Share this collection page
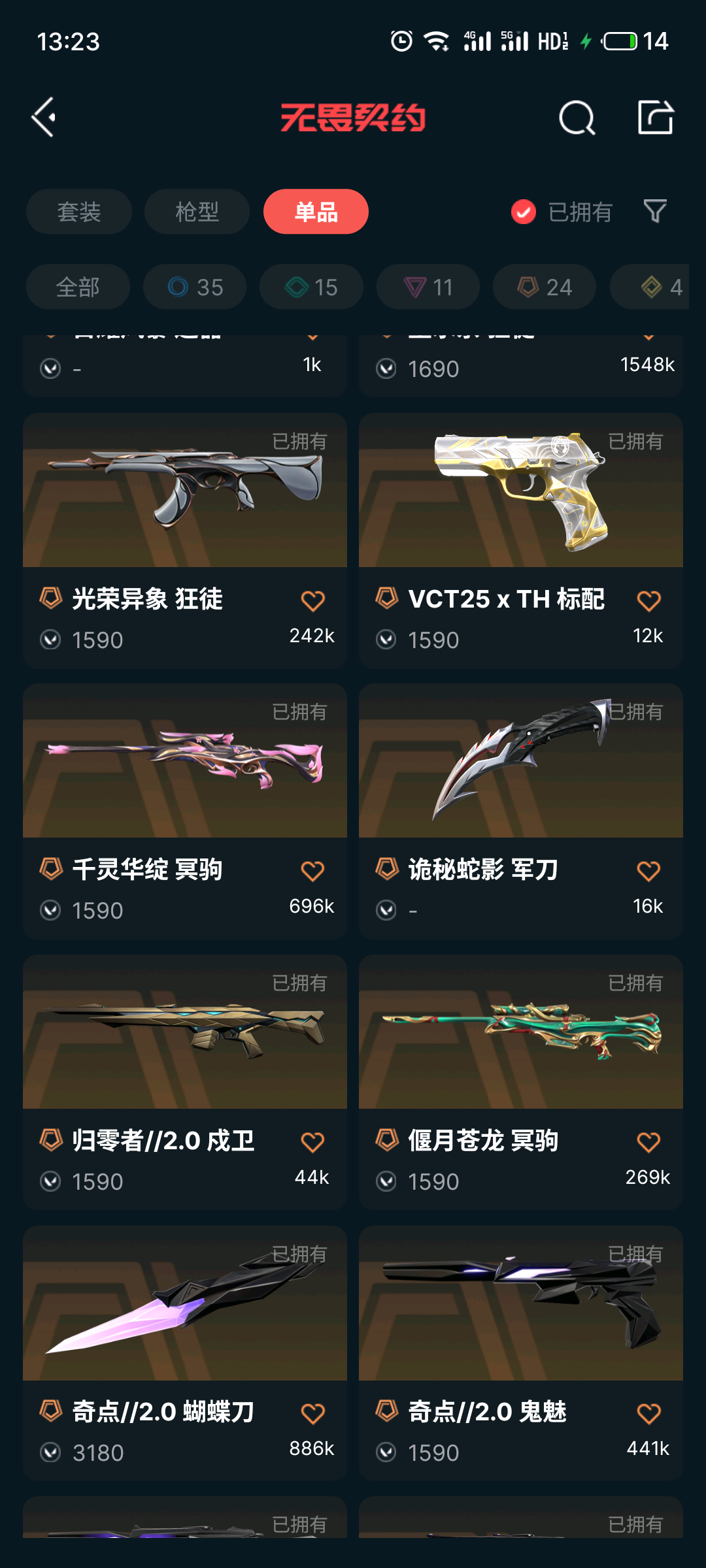The image size is (706, 1568). coord(655,118)
